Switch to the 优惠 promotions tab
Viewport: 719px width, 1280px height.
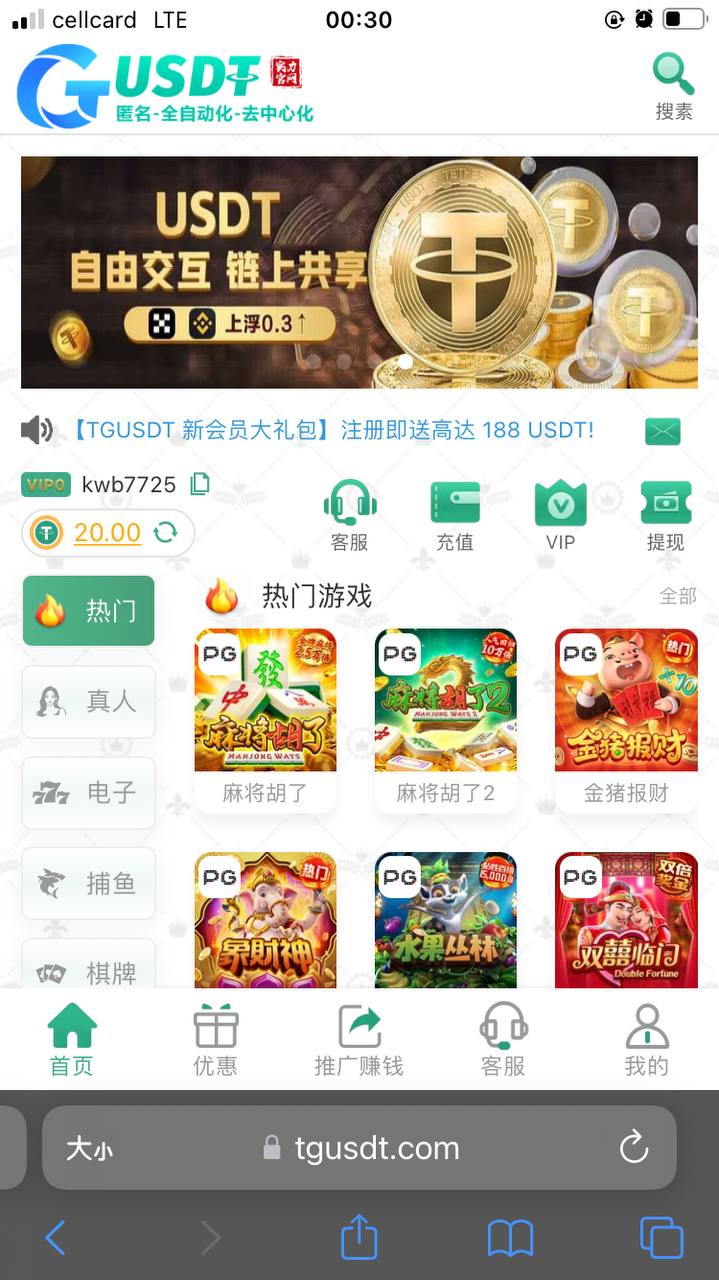pos(215,1040)
